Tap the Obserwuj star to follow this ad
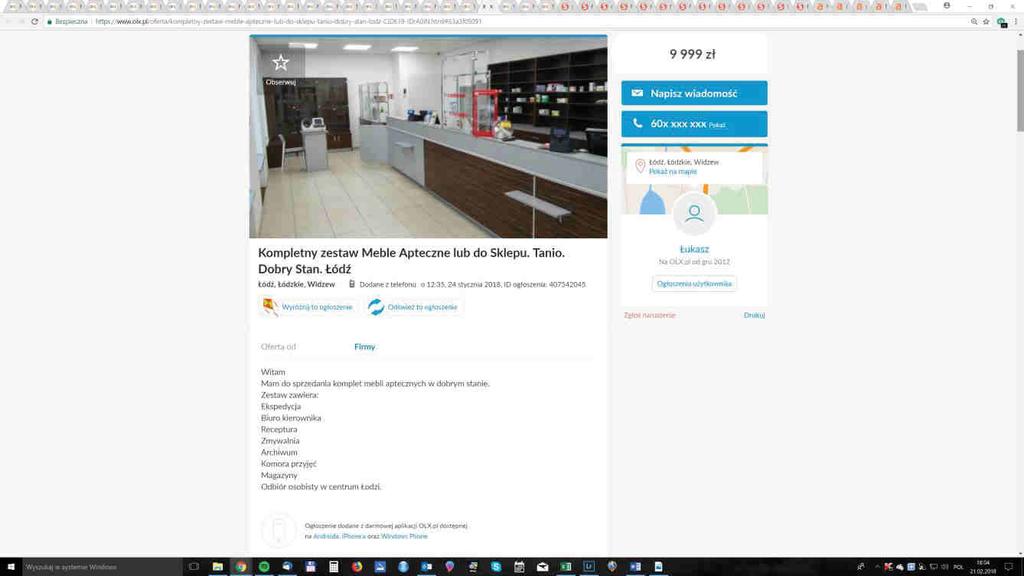Screen dimensions: 1024x576 [x=280, y=63]
